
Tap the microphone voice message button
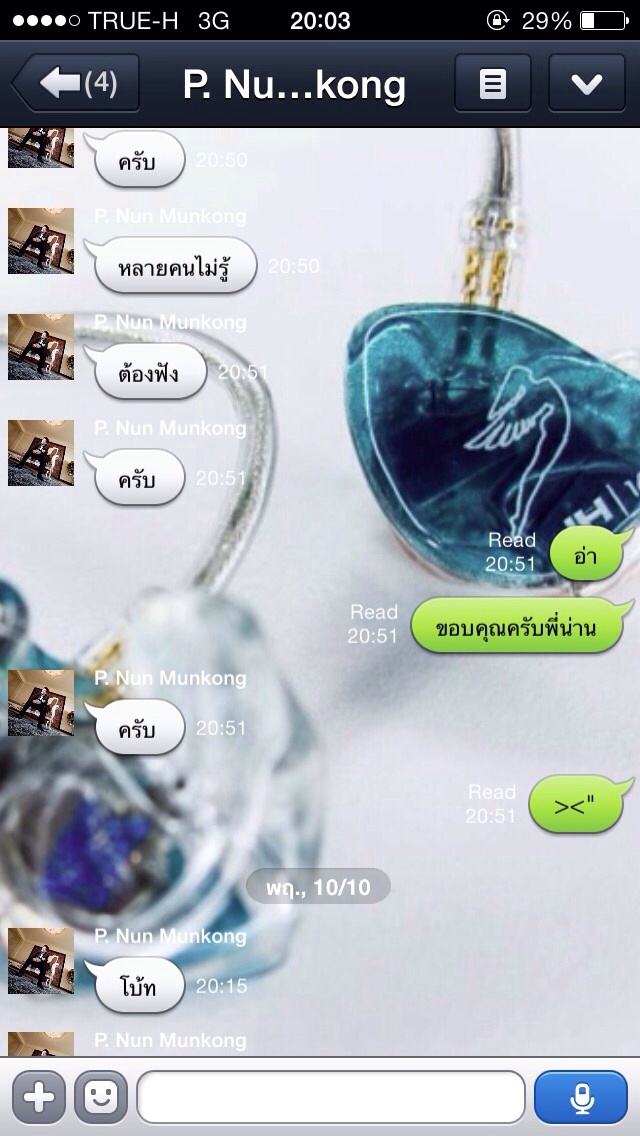pyautogui.click(x=581, y=1098)
